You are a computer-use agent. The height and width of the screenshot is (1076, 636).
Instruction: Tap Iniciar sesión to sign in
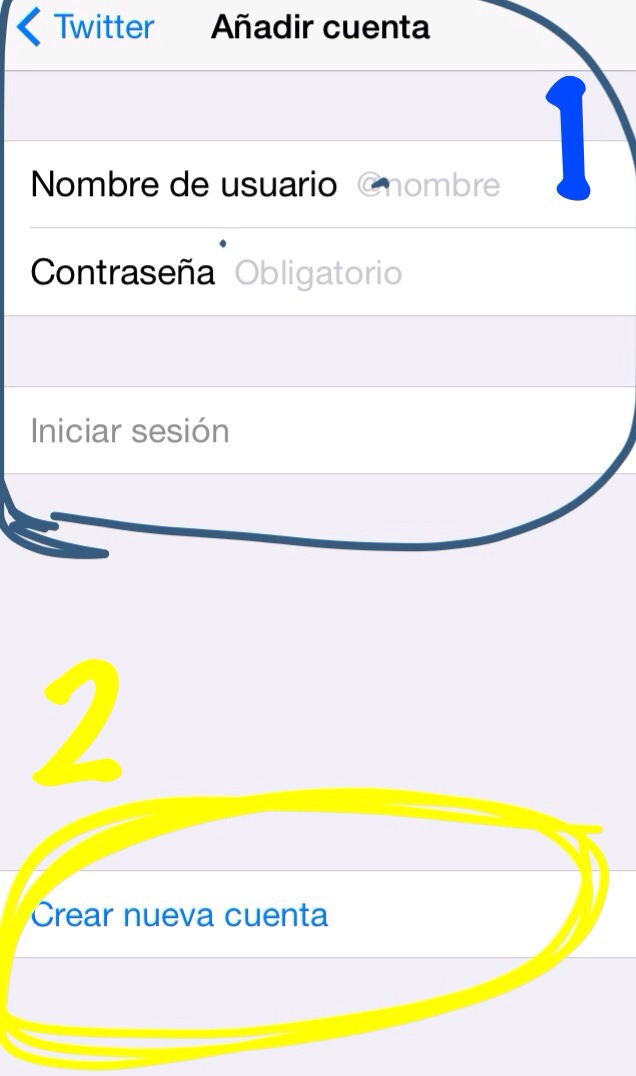318,431
